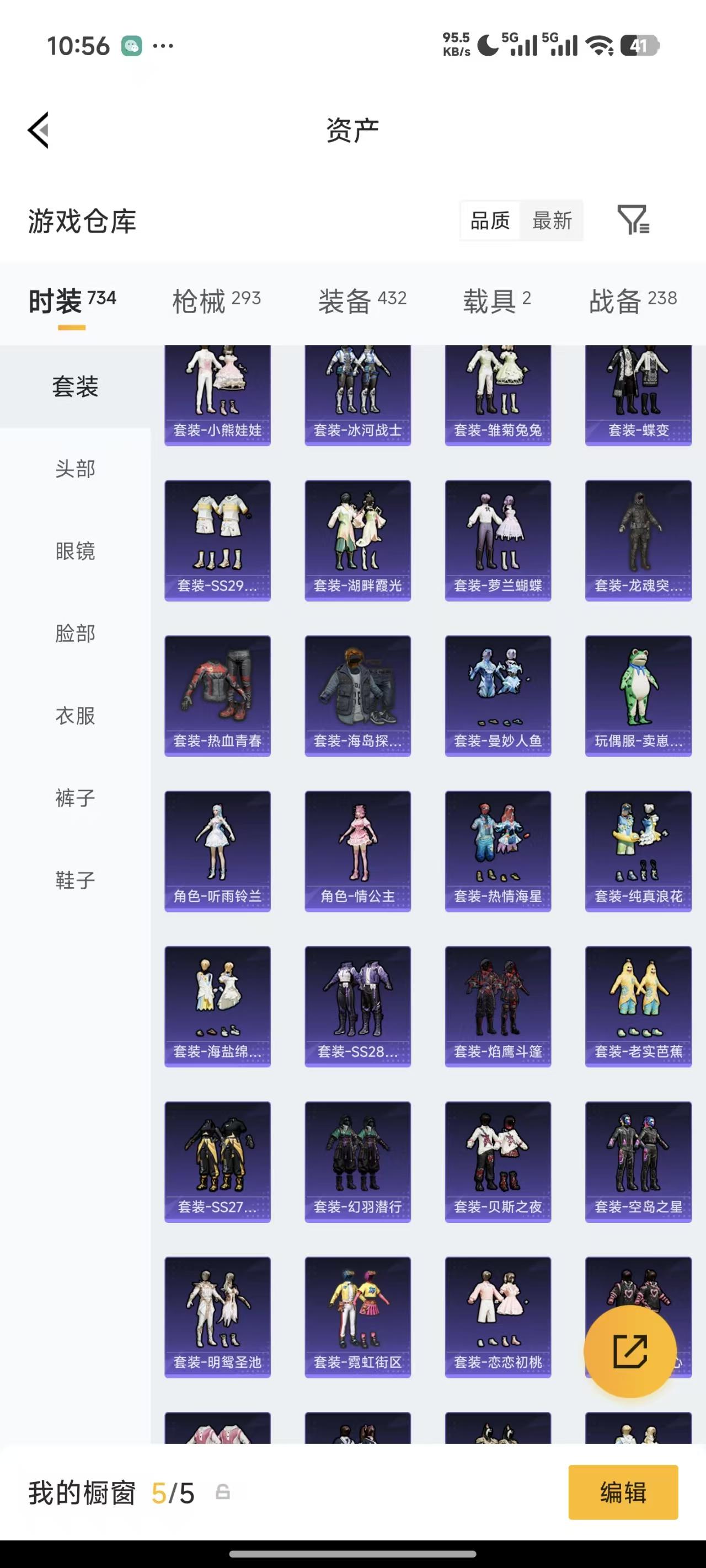
Task: Switch sorting to 最新
Action: click(552, 221)
